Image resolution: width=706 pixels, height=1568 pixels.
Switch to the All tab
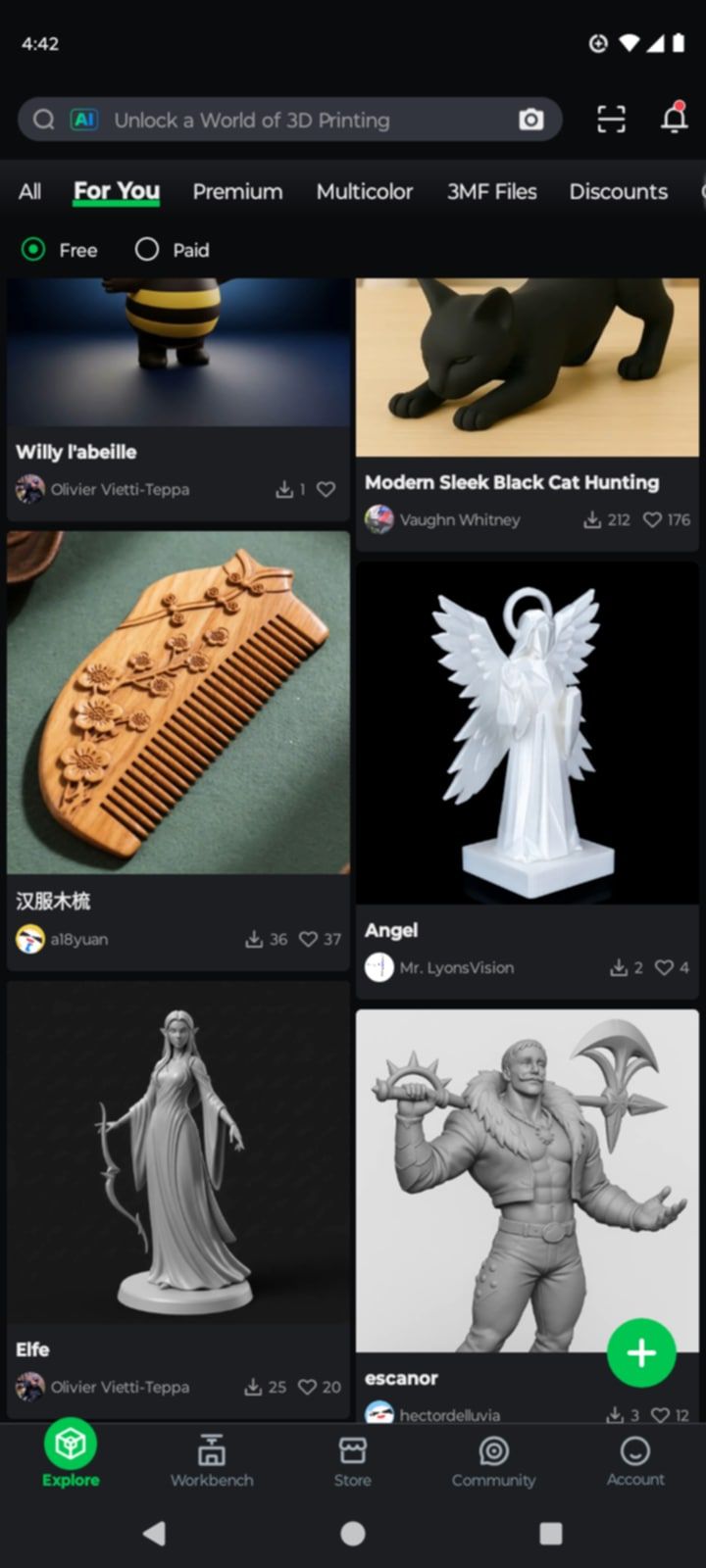tap(29, 192)
